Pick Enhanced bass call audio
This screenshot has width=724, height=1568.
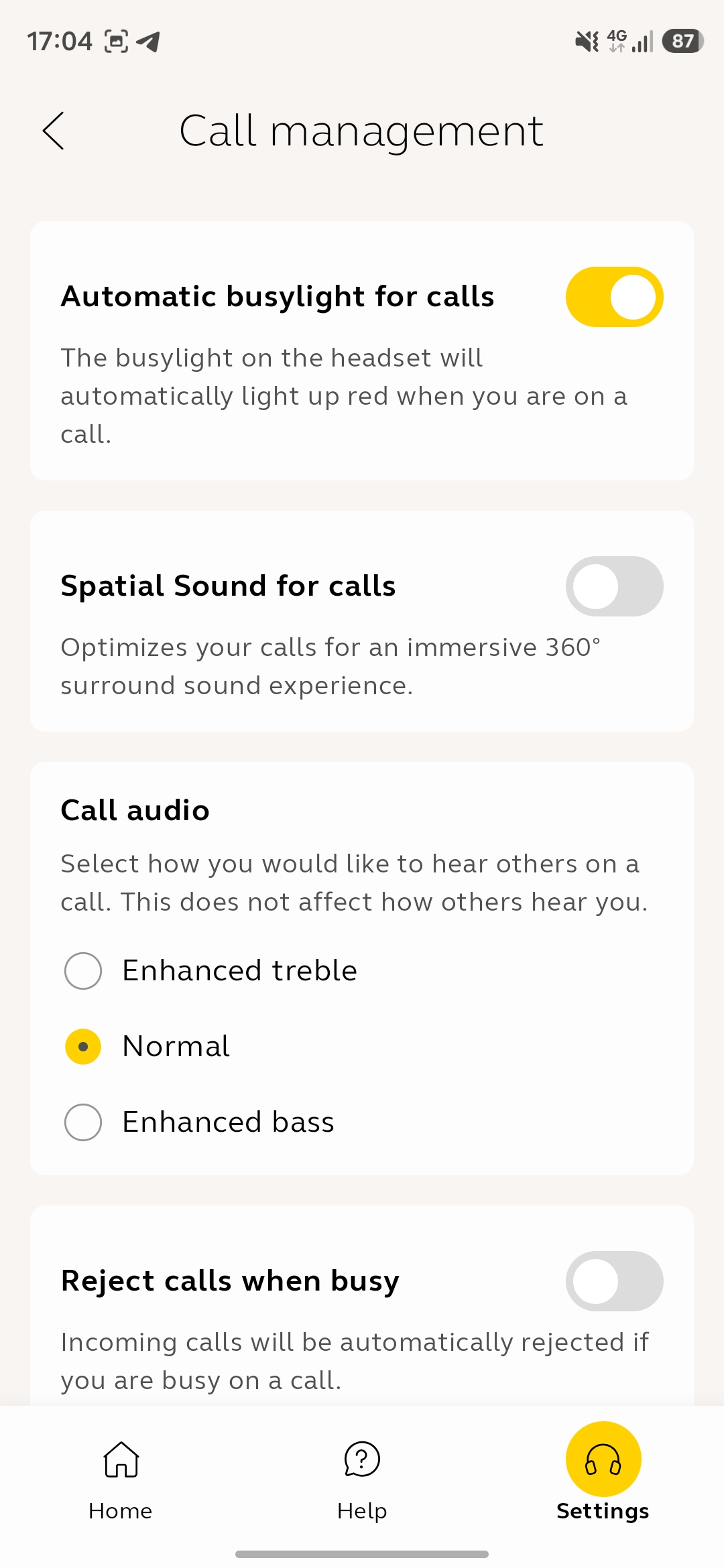click(x=83, y=1122)
